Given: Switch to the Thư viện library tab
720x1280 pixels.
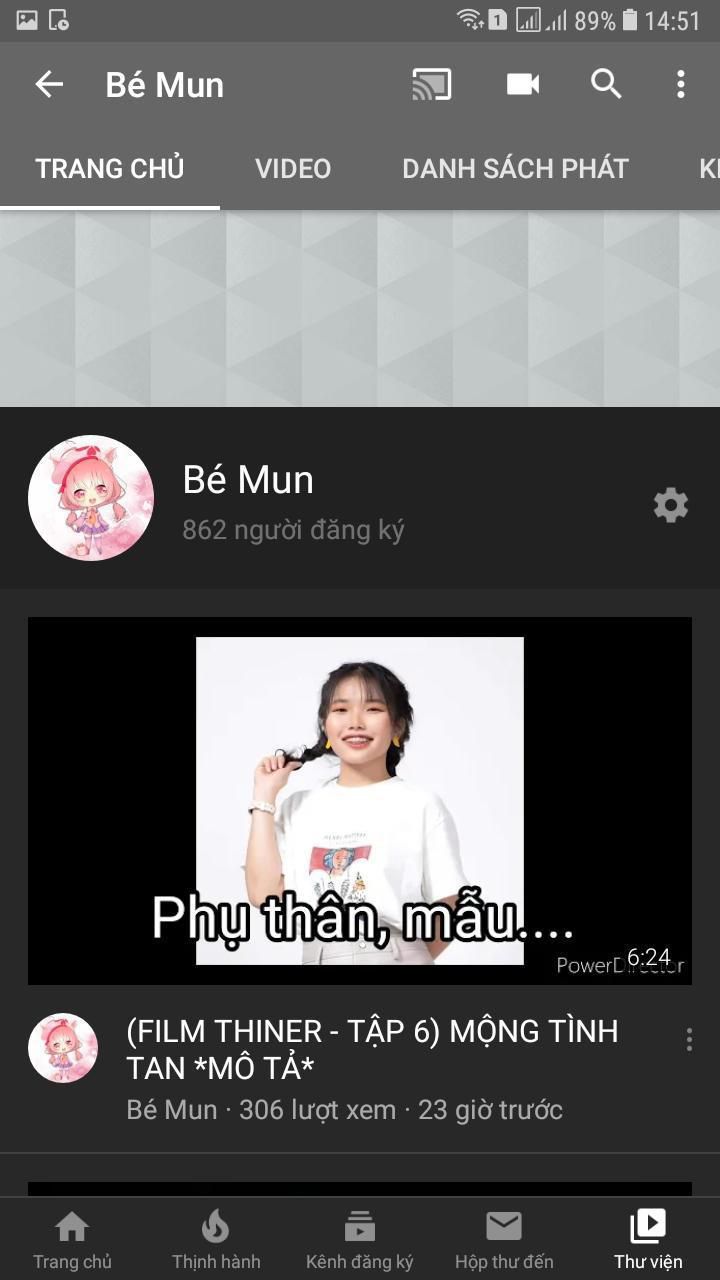Looking at the screenshot, I should pyautogui.click(x=648, y=1238).
